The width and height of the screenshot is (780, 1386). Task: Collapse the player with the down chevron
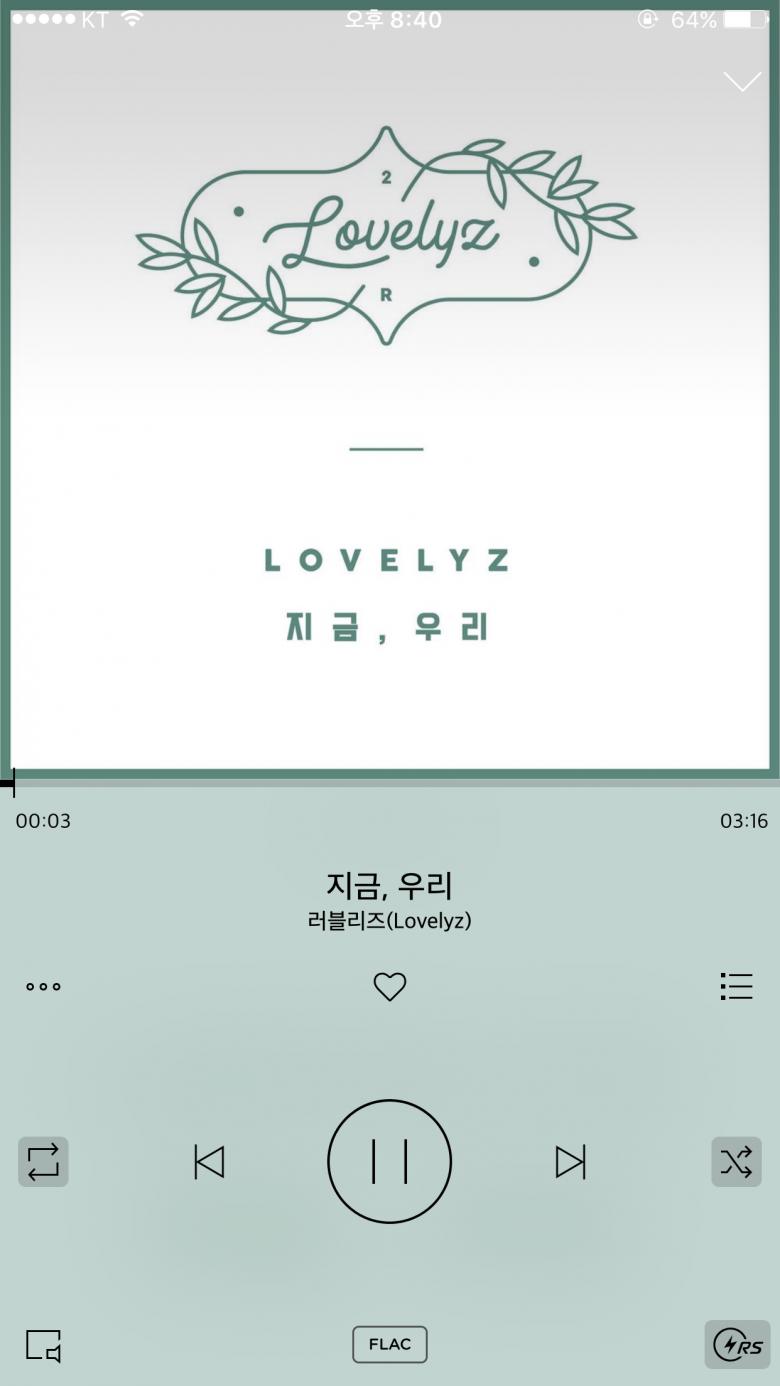742,82
